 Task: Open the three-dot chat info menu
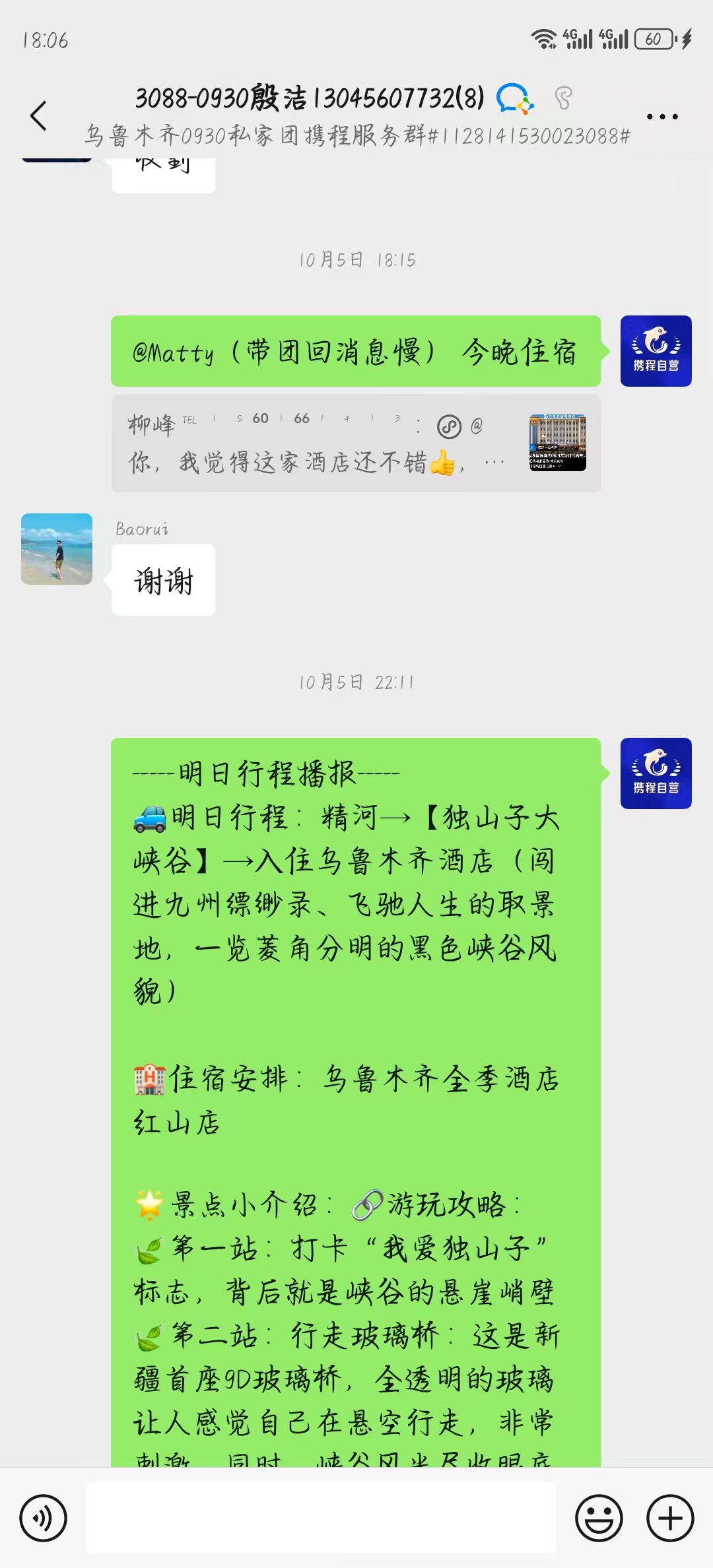click(662, 117)
